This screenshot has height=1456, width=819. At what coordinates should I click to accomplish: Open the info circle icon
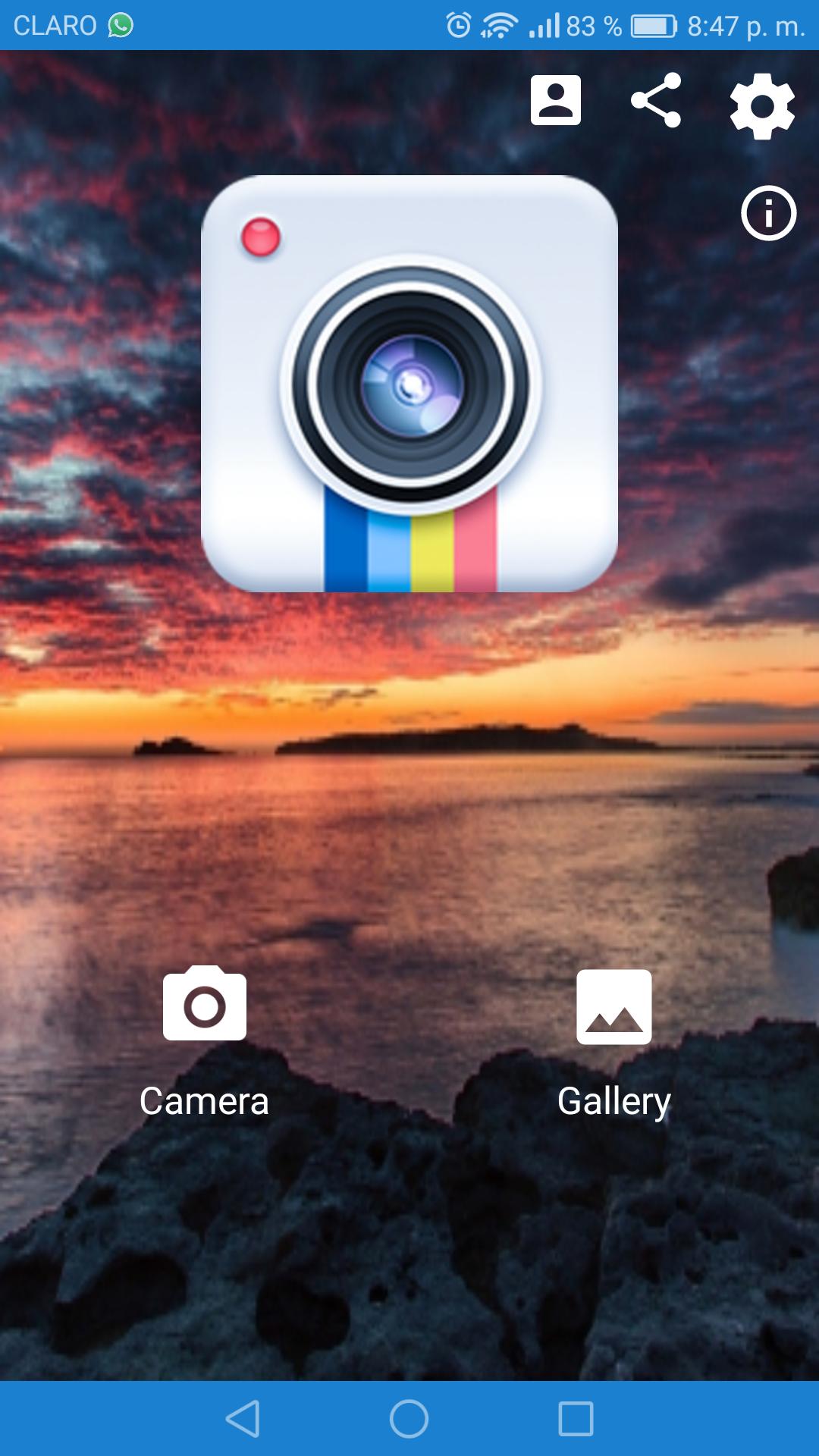tap(768, 213)
